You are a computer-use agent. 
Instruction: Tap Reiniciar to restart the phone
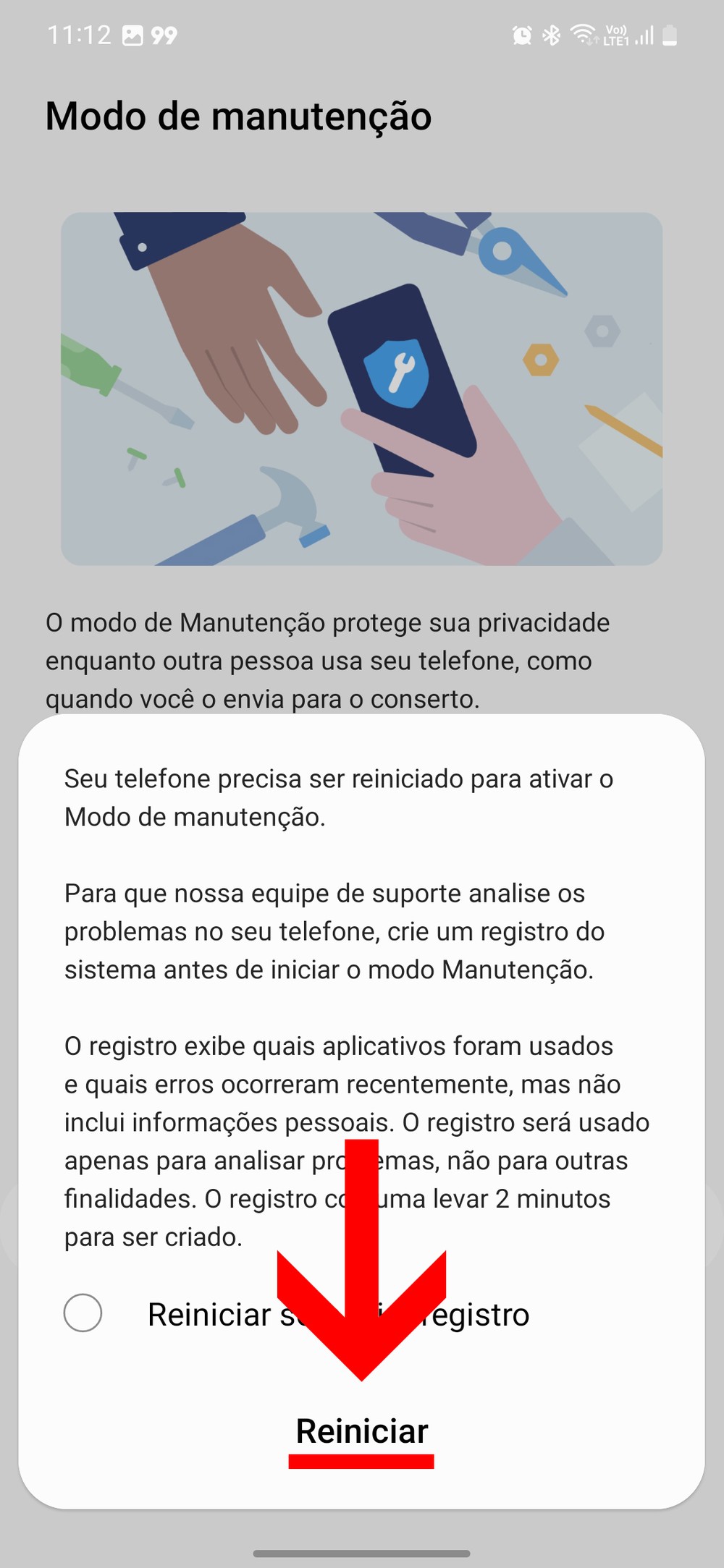pos(361,1431)
